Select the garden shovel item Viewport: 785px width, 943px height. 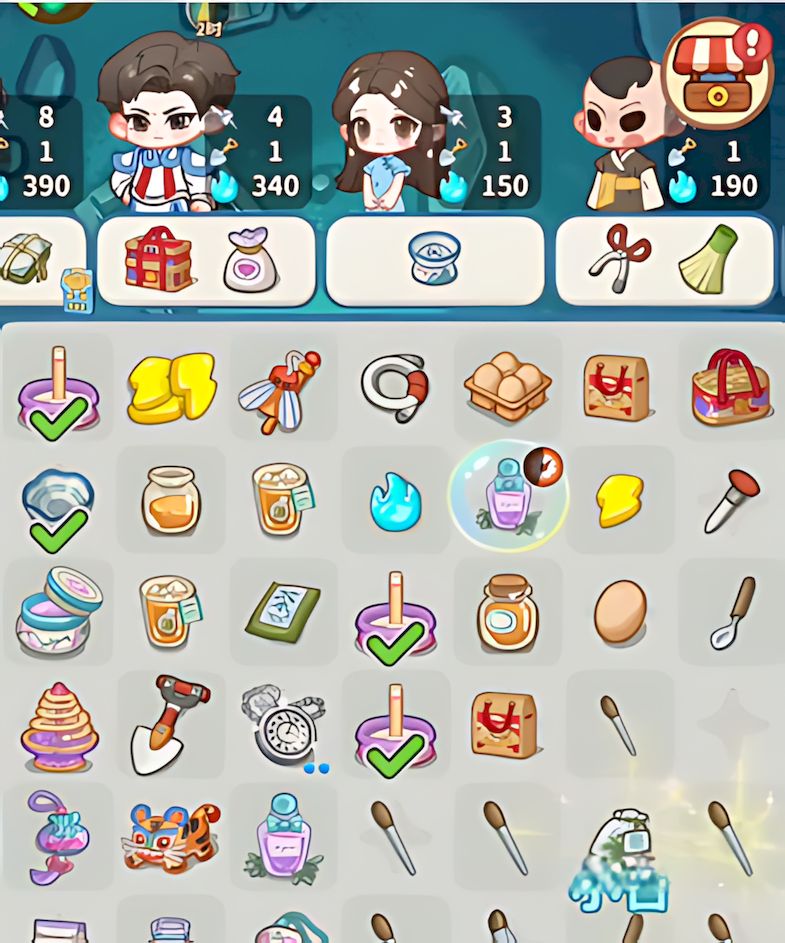pos(168,722)
